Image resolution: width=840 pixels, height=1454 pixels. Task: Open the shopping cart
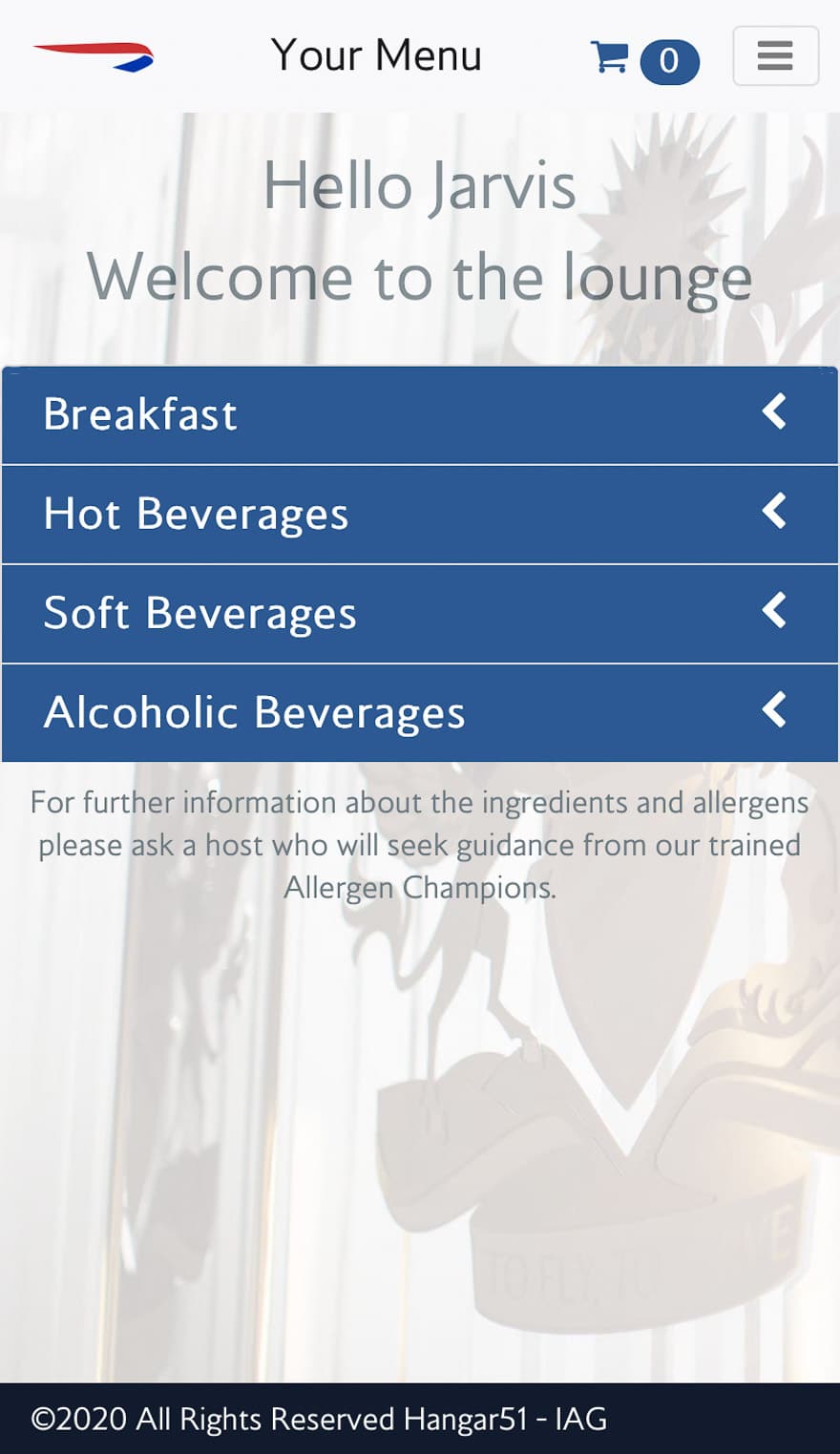(x=644, y=59)
